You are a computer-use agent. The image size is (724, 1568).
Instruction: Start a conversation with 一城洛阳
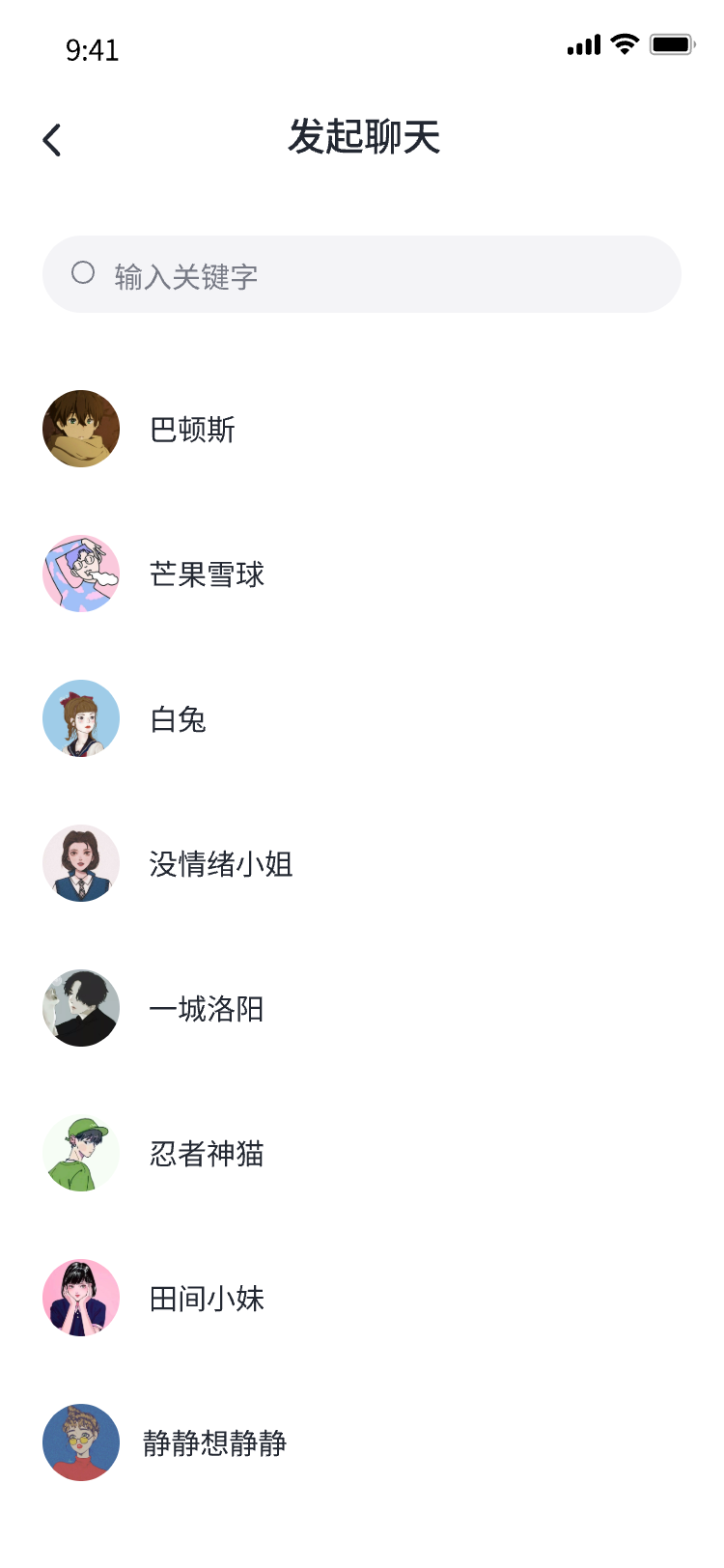[x=207, y=1009]
